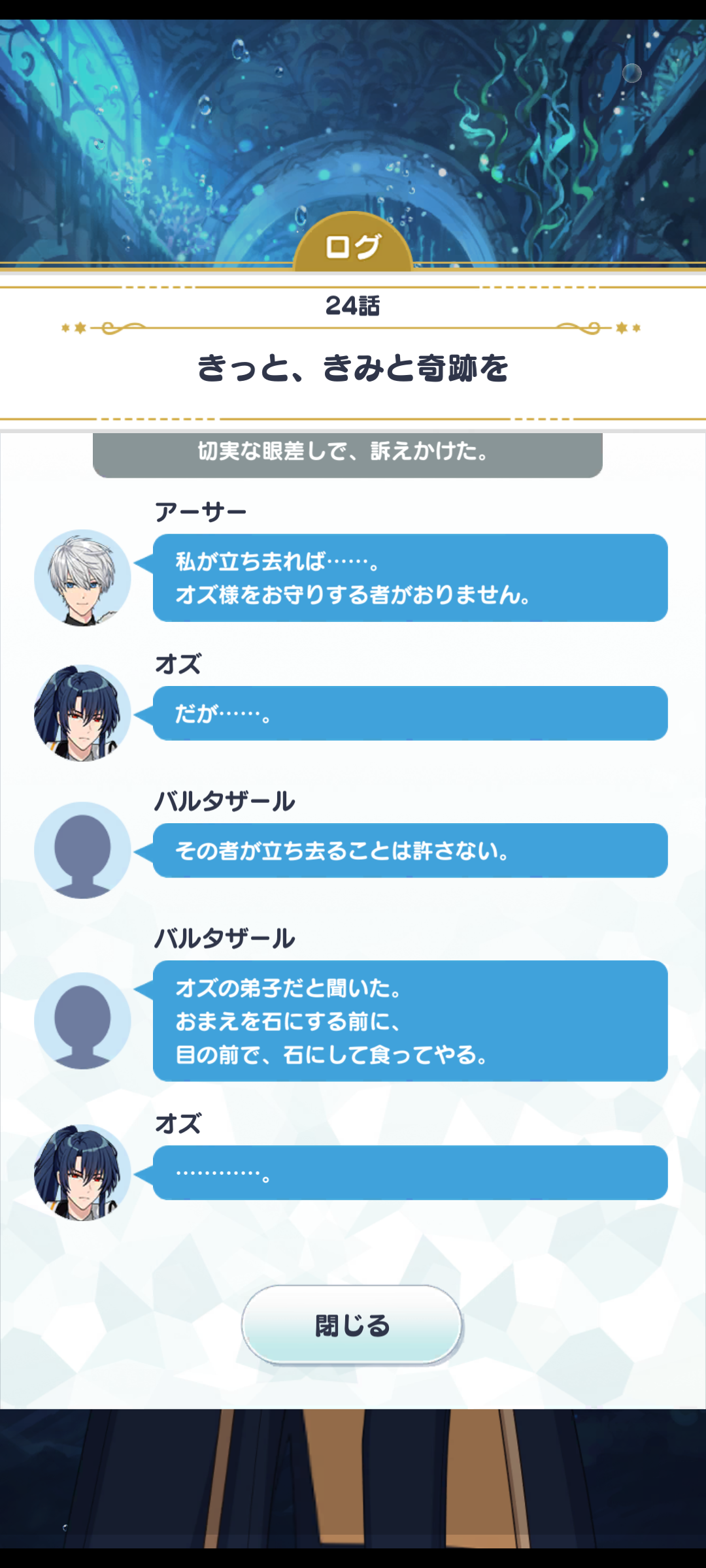
Task: Close the log with the 閉じる button
Action: tap(352, 1325)
